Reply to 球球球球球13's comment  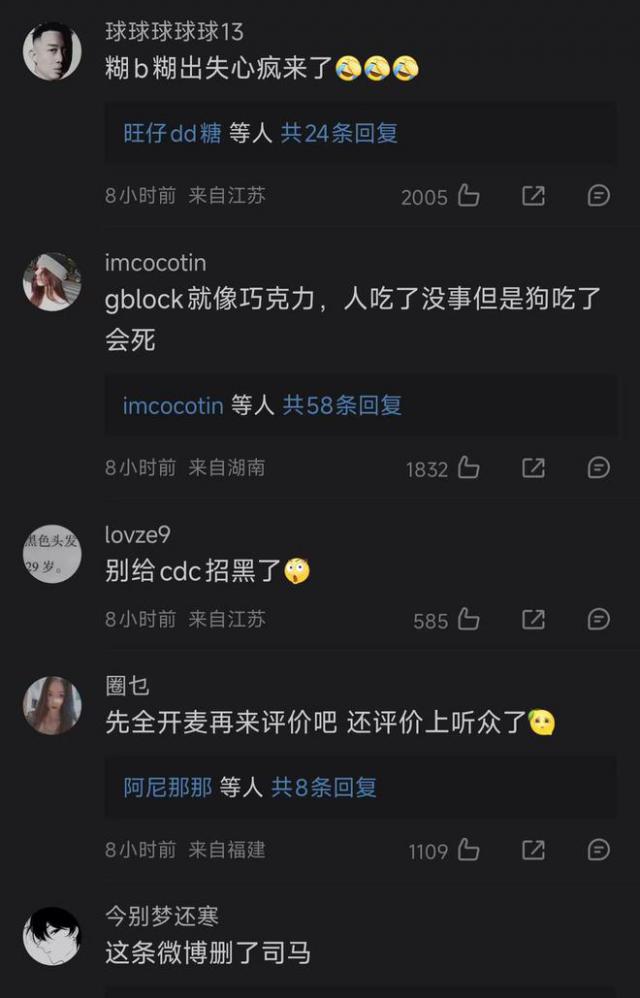click(598, 196)
